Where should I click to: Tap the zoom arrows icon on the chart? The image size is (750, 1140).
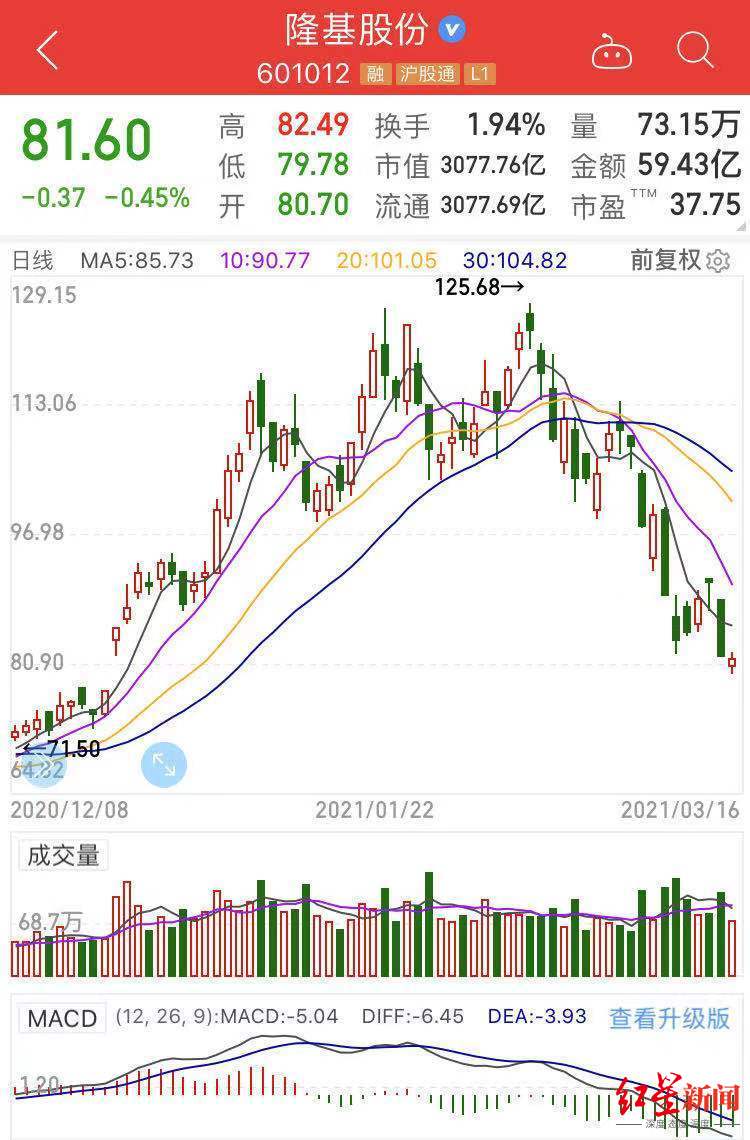(165, 763)
